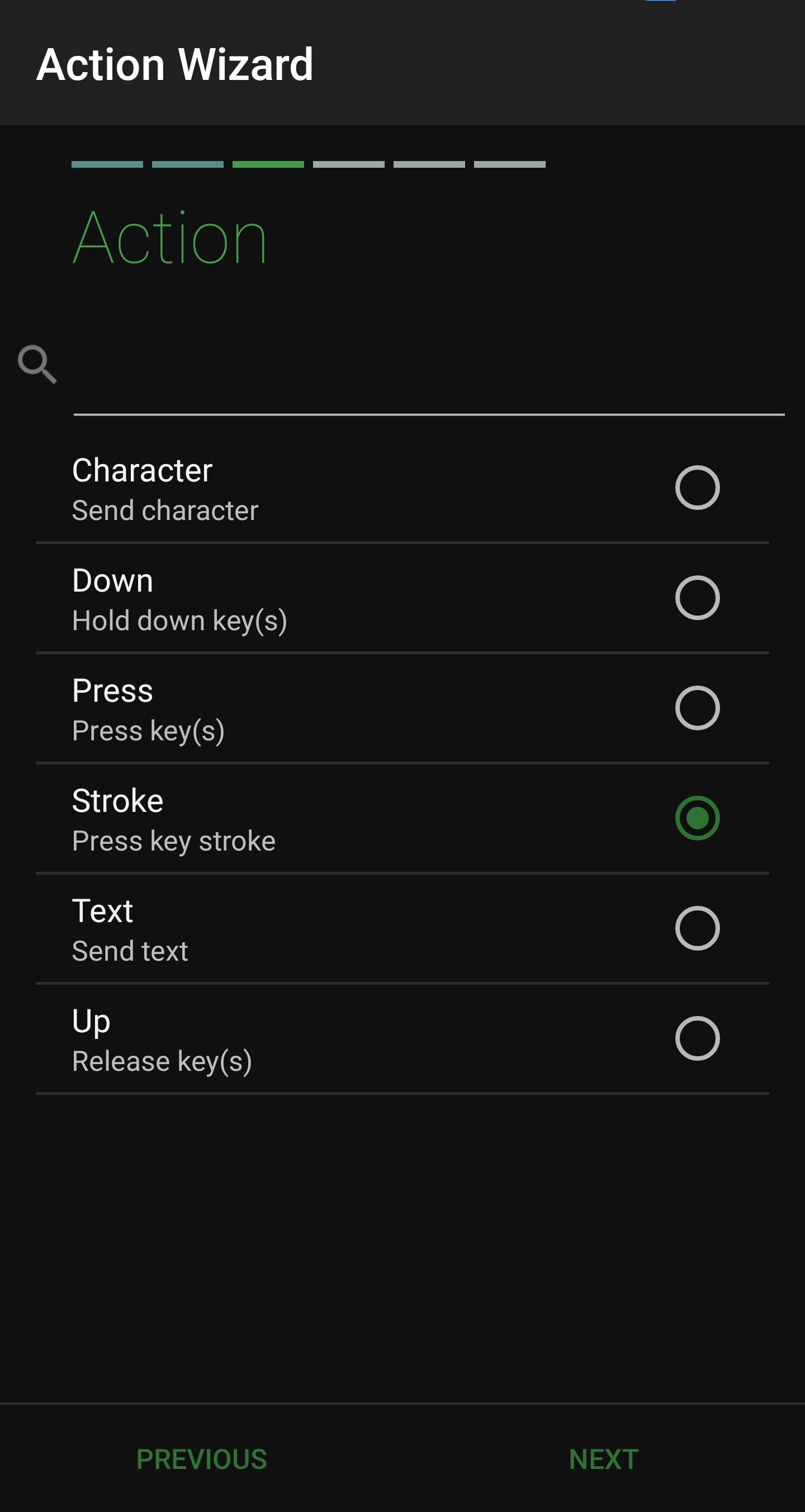Select the Character action option
This screenshot has height=1512, width=805.
(x=402, y=488)
